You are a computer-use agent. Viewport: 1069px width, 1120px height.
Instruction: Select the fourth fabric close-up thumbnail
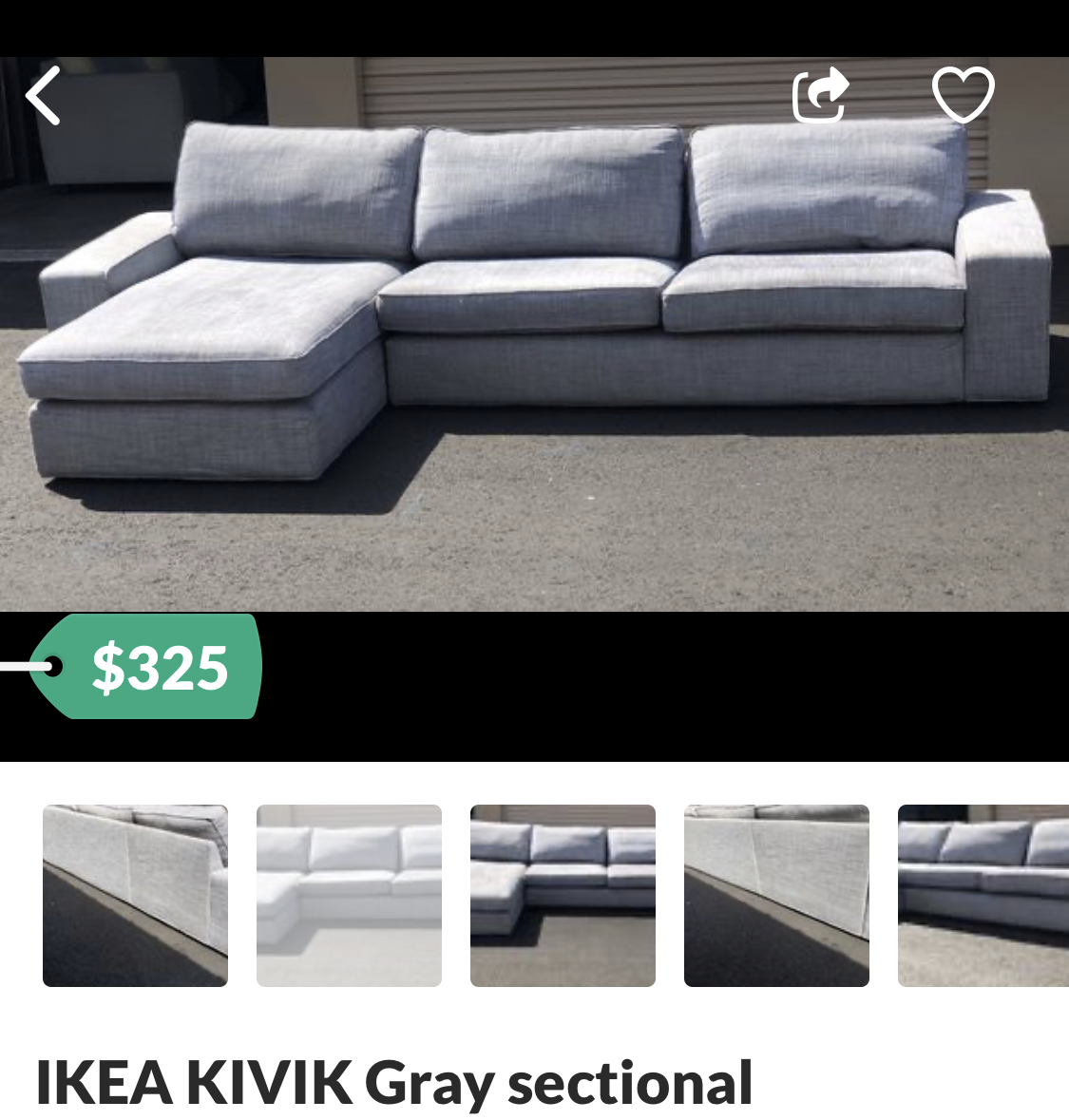click(x=775, y=894)
